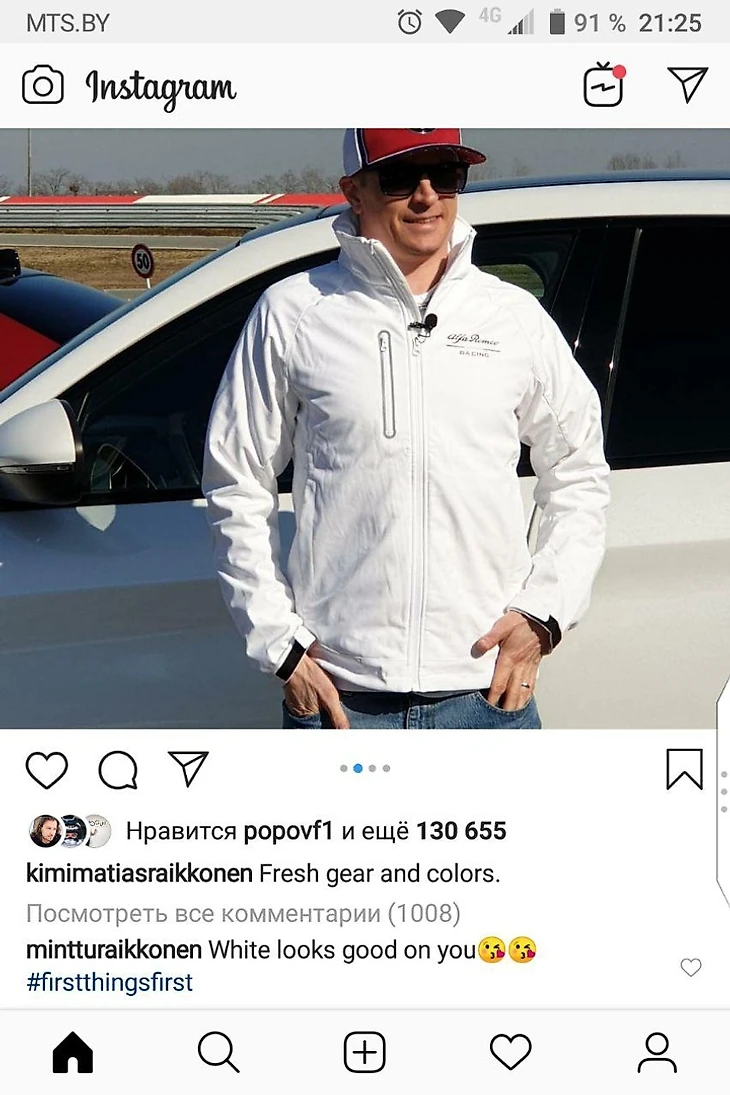Open kimimatiasraikkonen's profile from the caption

tap(139, 873)
